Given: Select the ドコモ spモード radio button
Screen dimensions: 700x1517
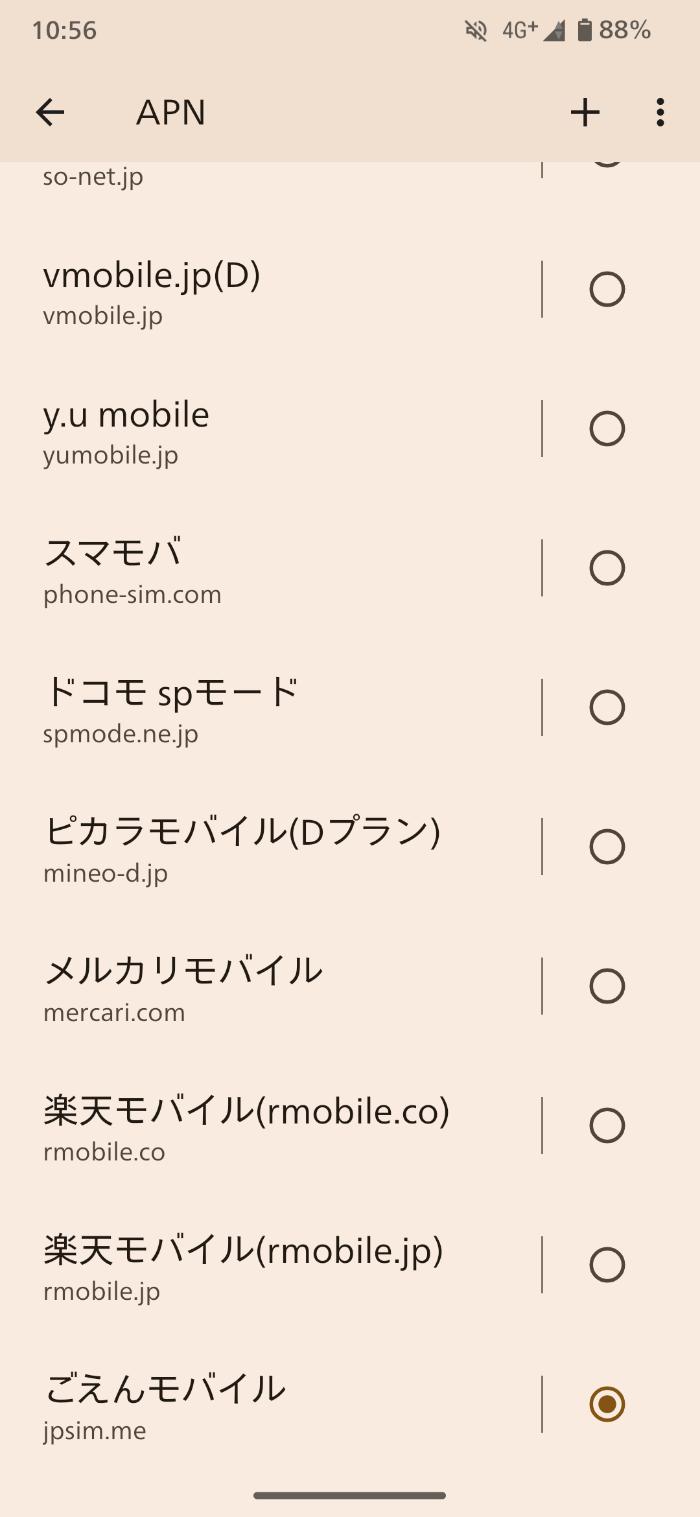Looking at the screenshot, I should click(607, 707).
